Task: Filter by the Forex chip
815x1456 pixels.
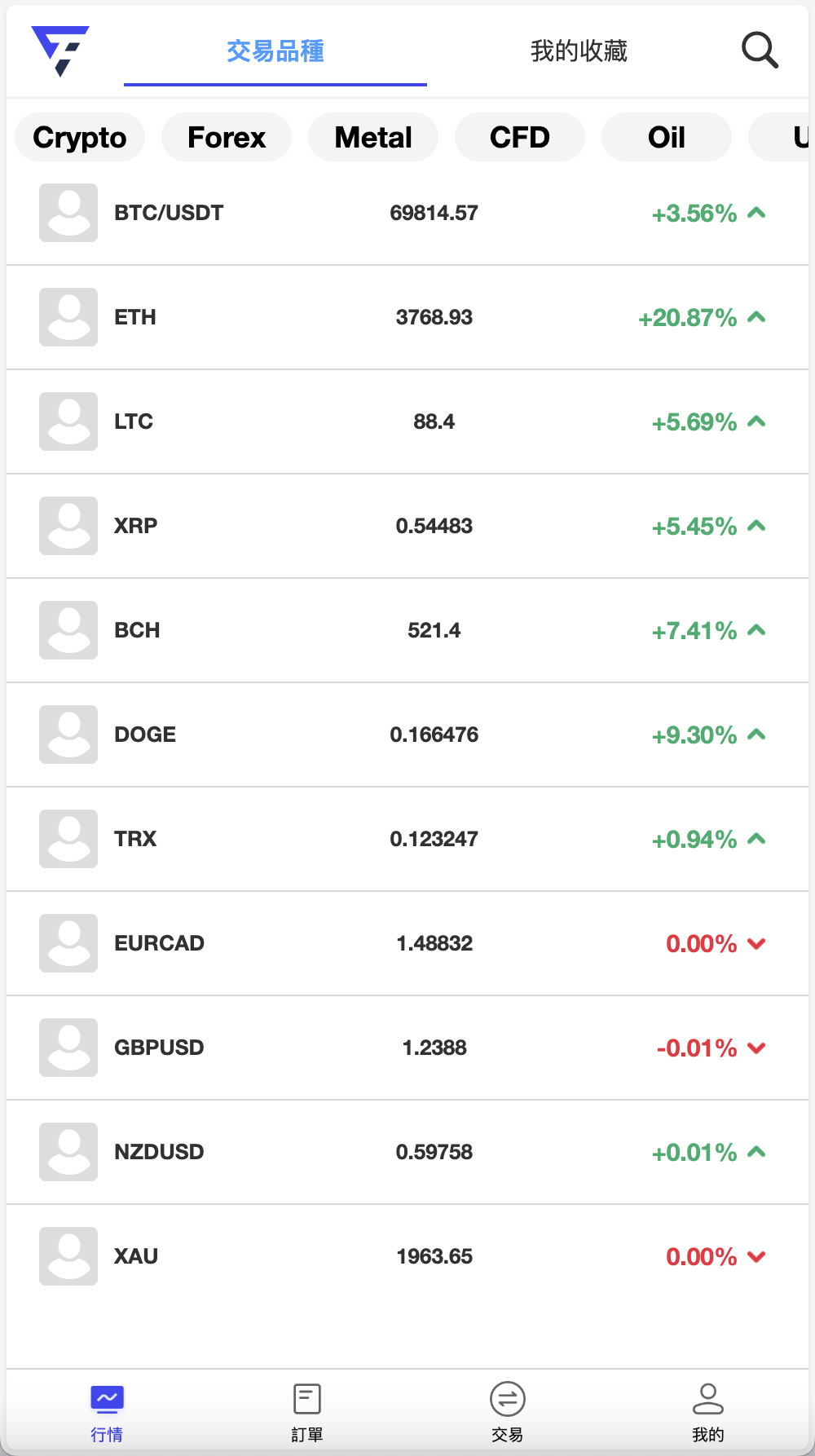Action: coord(227,138)
